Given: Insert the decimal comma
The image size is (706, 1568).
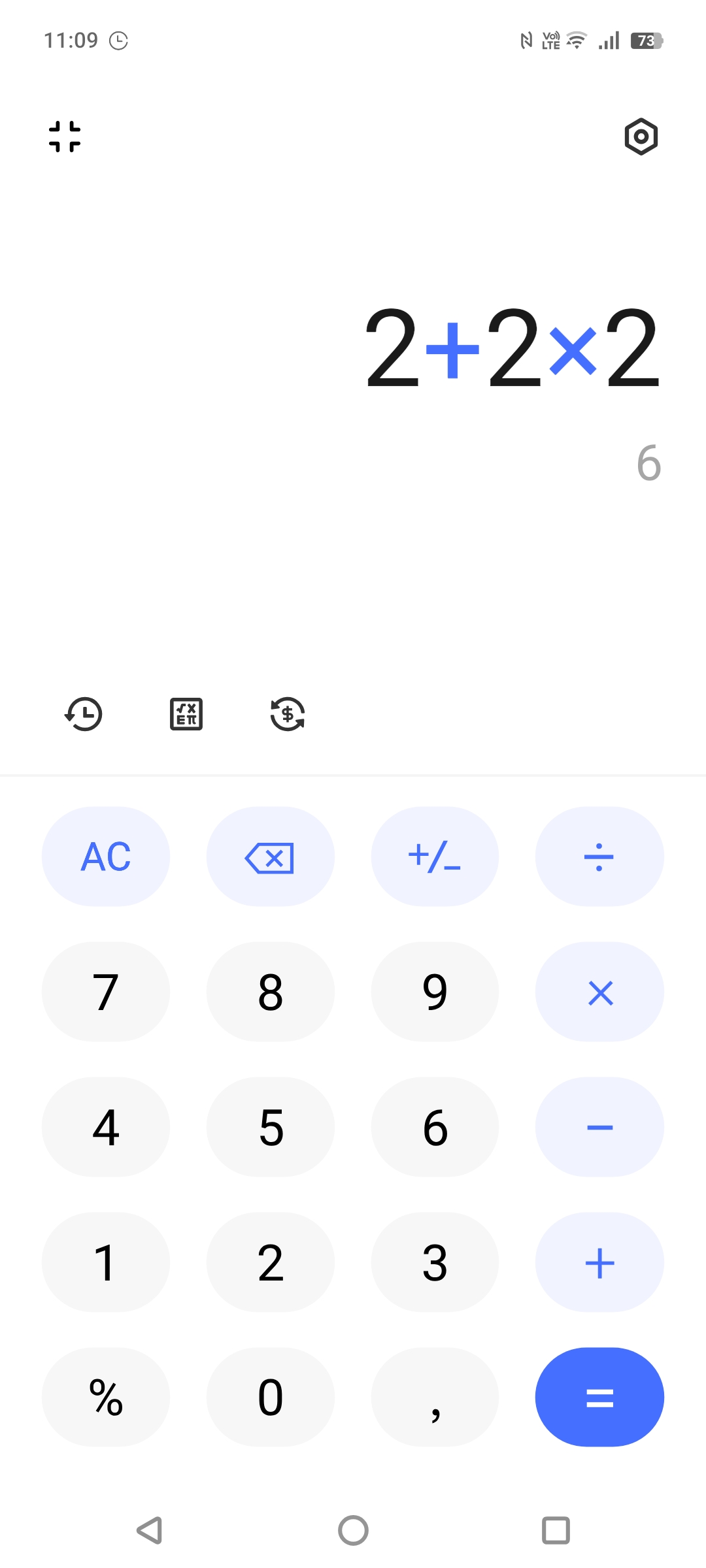Looking at the screenshot, I should tap(435, 1397).
